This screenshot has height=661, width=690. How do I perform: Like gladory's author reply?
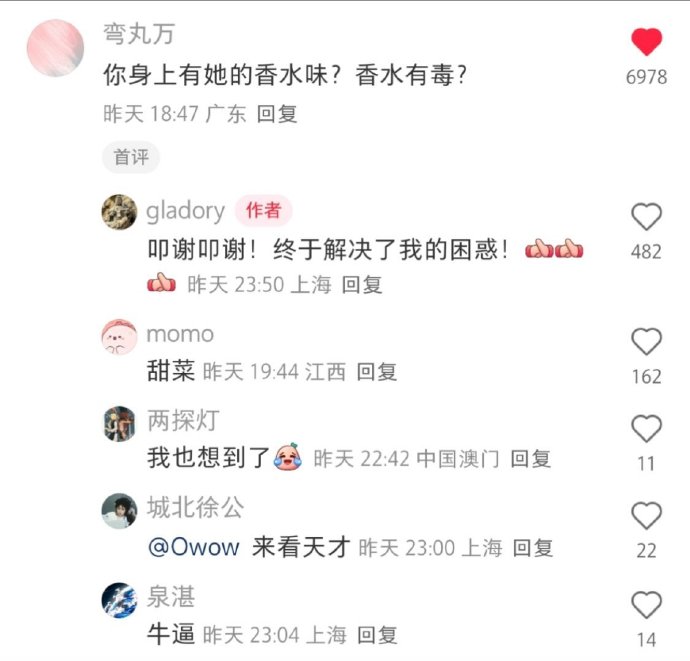tap(647, 217)
